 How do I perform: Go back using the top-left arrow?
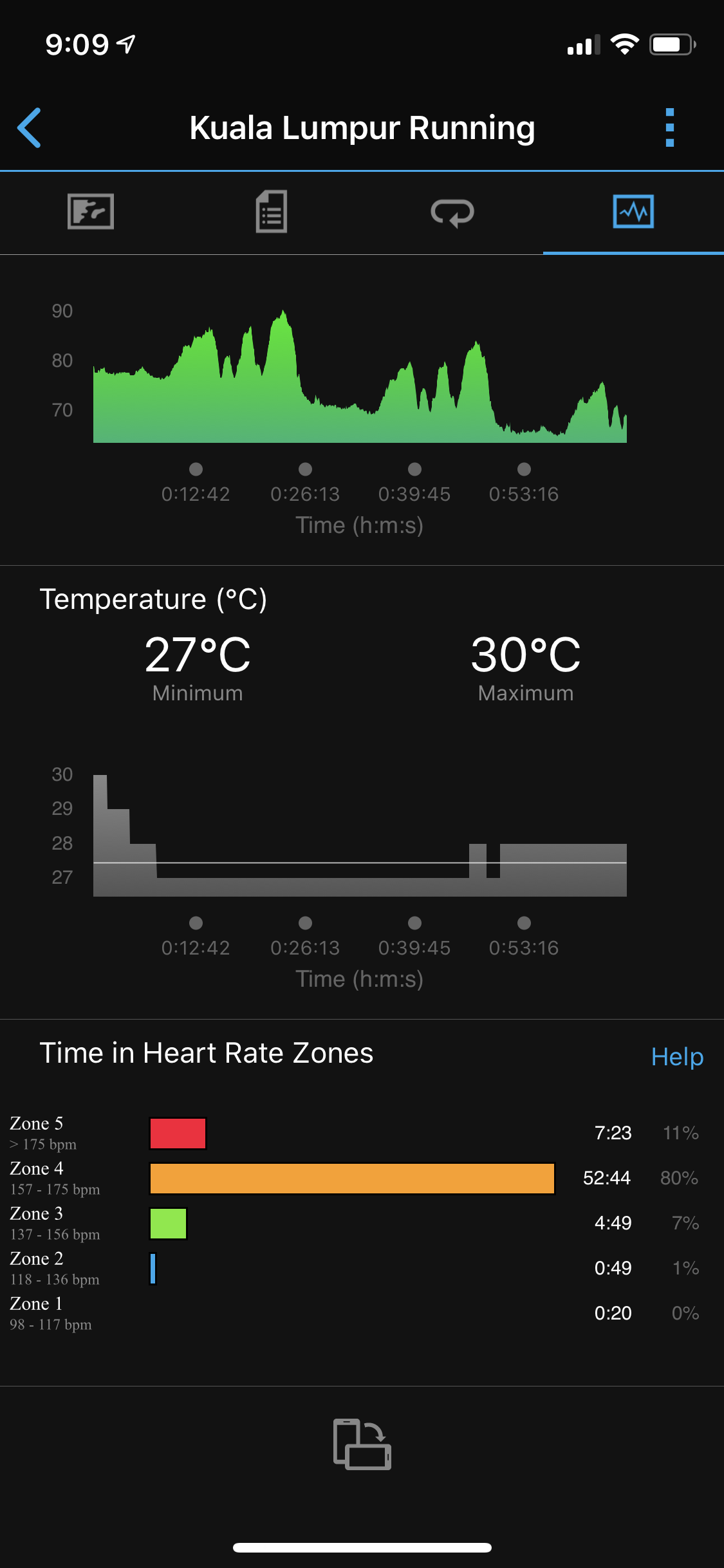click(30, 127)
